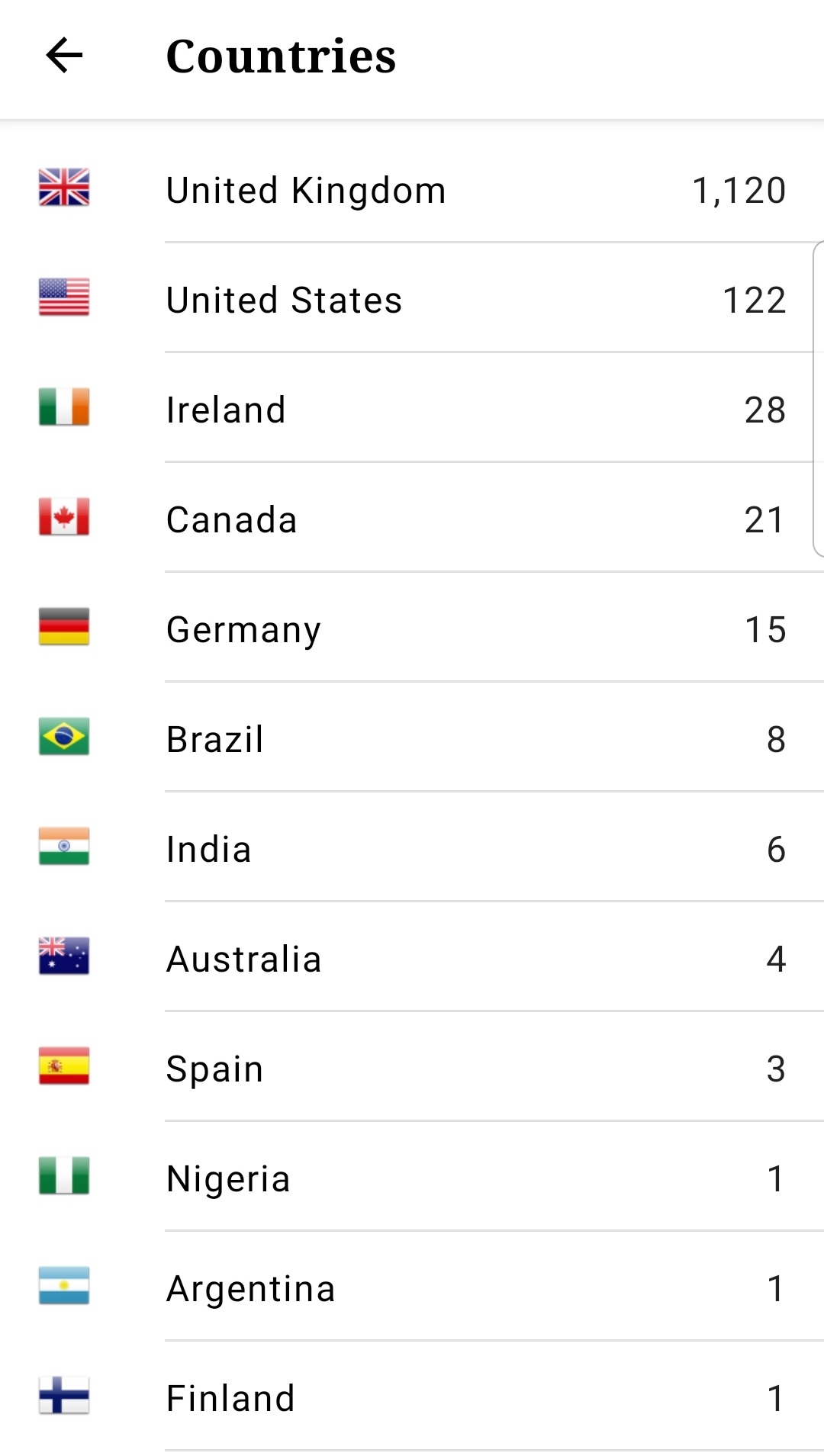Open Canada country details
The image size is (824, 1456).
[412, 519]
